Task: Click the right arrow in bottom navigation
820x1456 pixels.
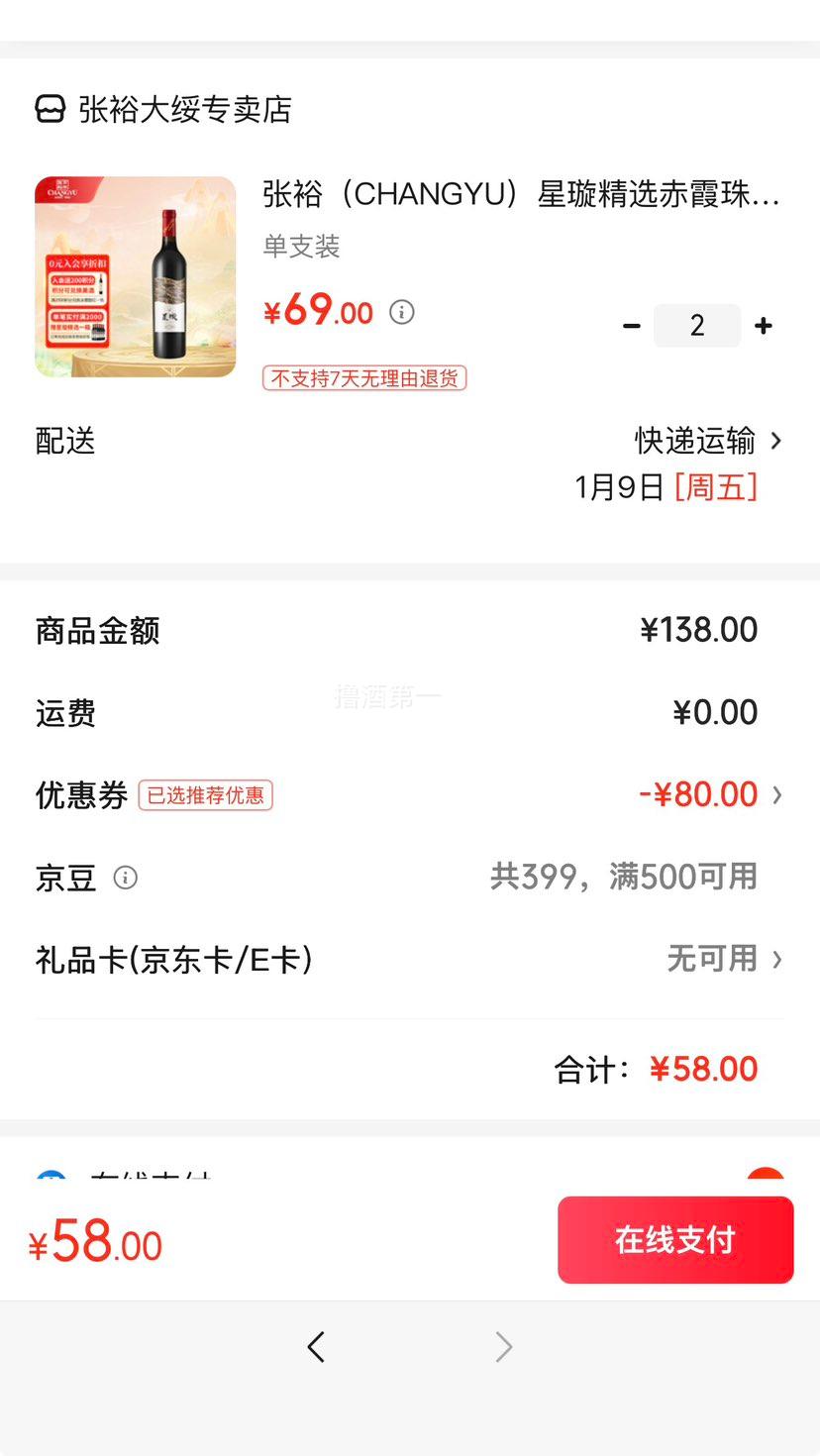Action: [504, 1346]
